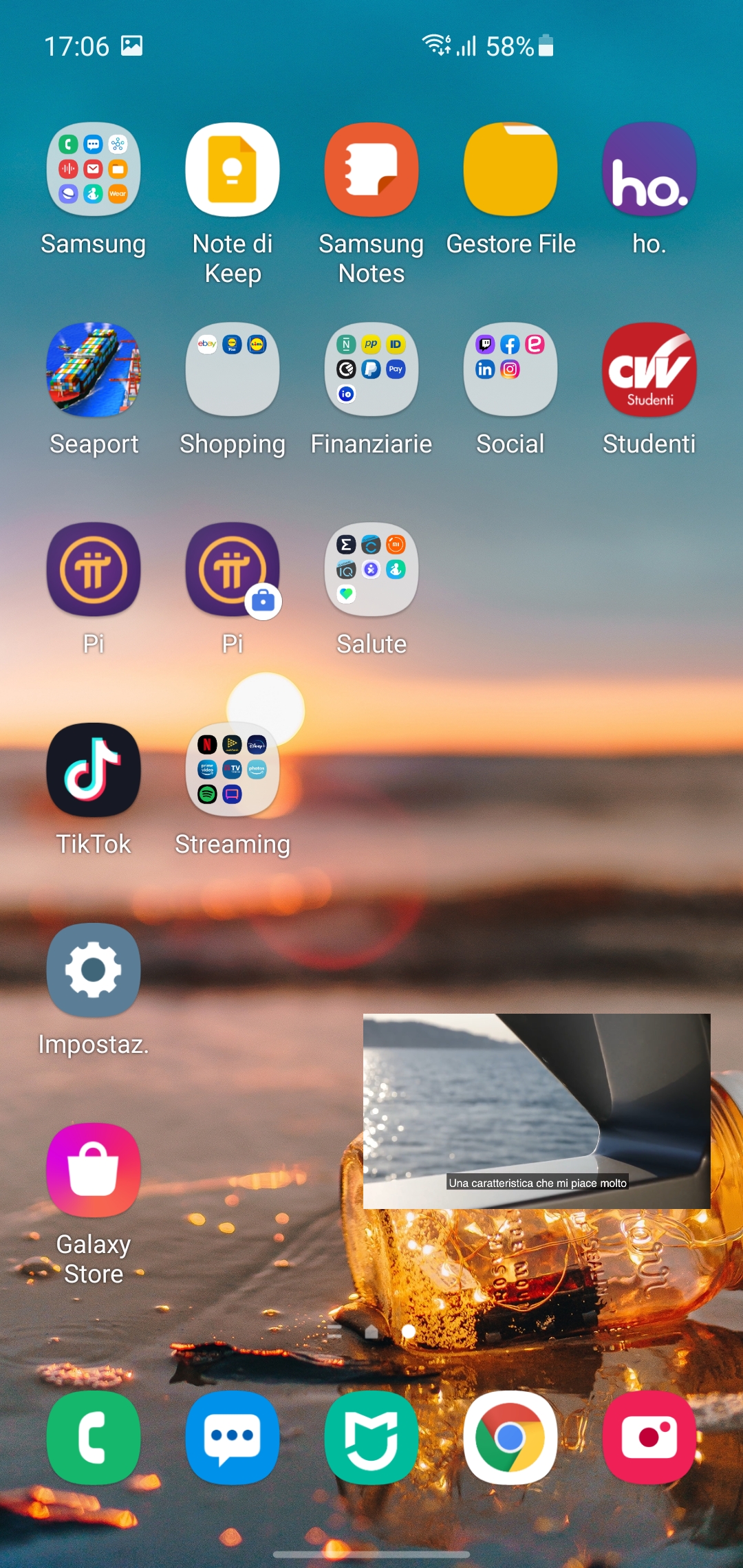Launch the ClasseViva Studenti app
743x1568 pixels.
649,369
